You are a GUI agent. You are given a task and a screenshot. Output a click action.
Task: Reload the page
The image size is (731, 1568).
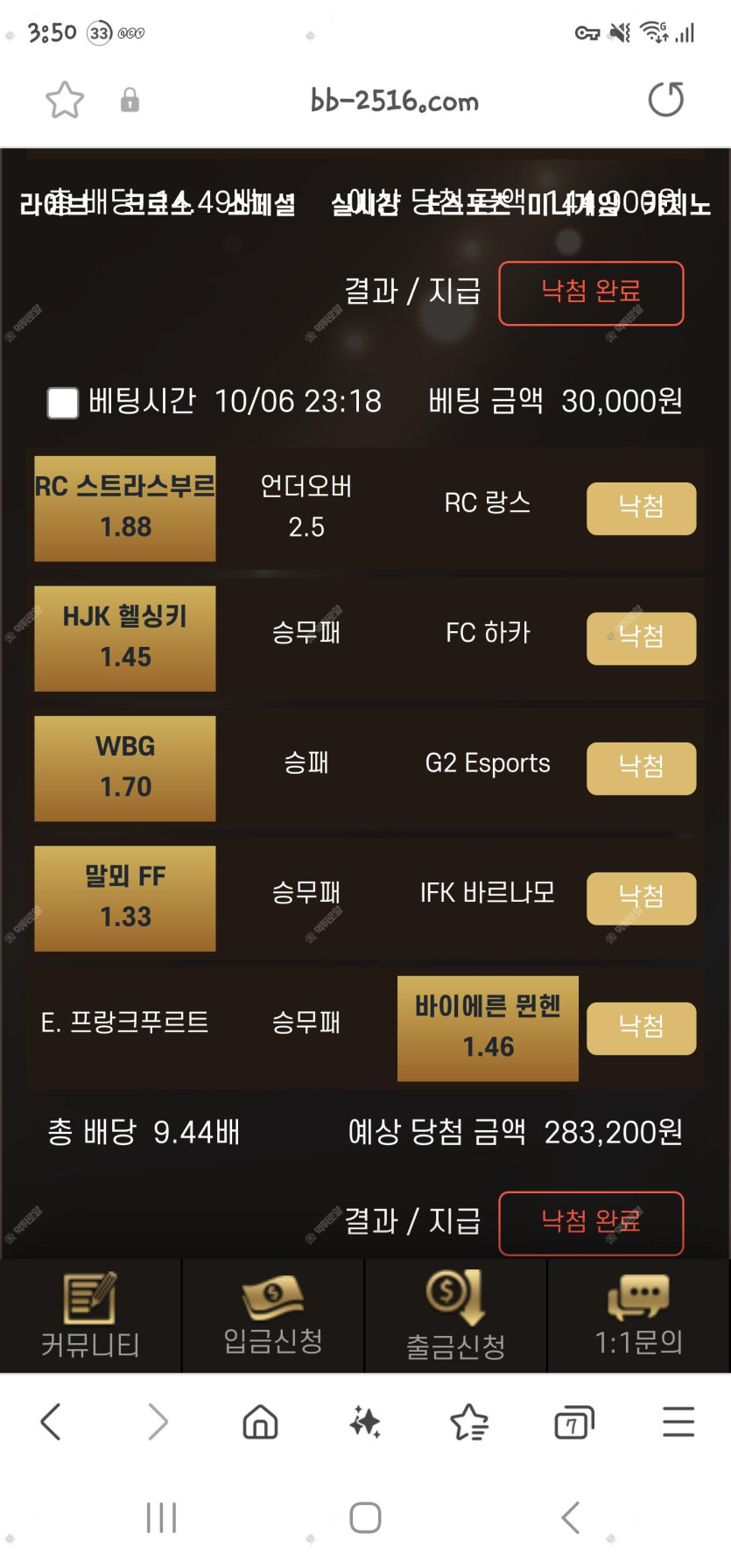(665, 99)
